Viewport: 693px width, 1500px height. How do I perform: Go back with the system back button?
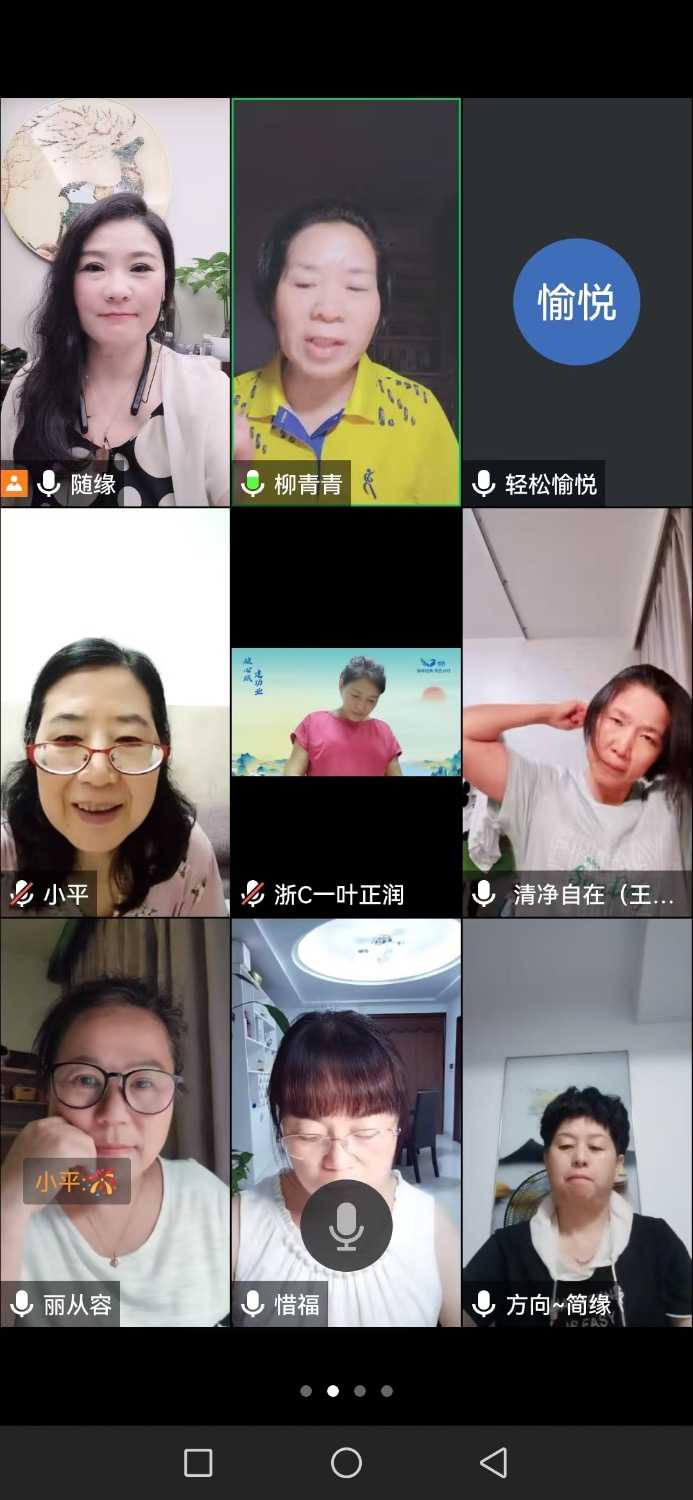493,1463
